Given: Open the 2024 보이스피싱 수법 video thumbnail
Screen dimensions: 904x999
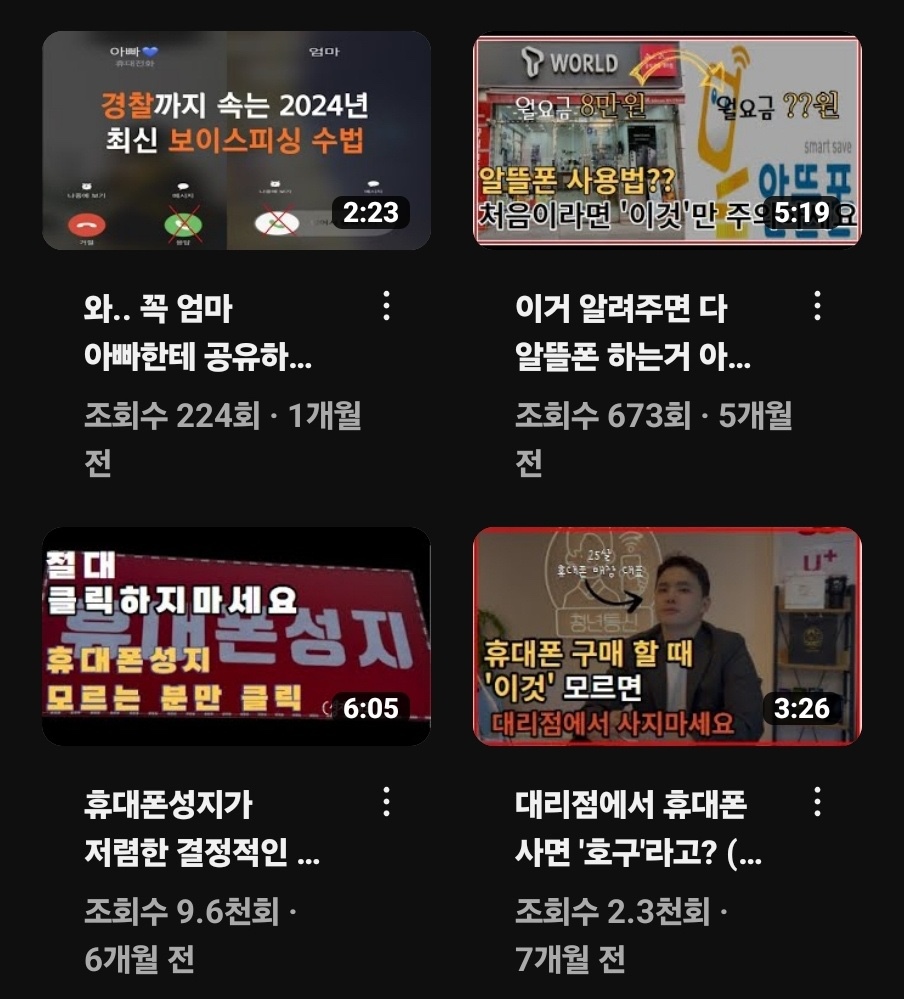Looking at the screenshot, I should (236, 140).
